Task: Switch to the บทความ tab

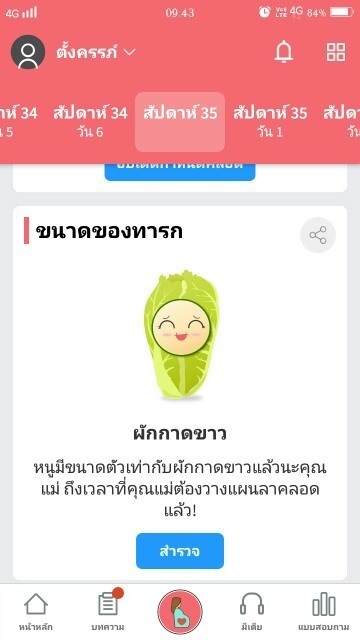Action: pos(108,611)
